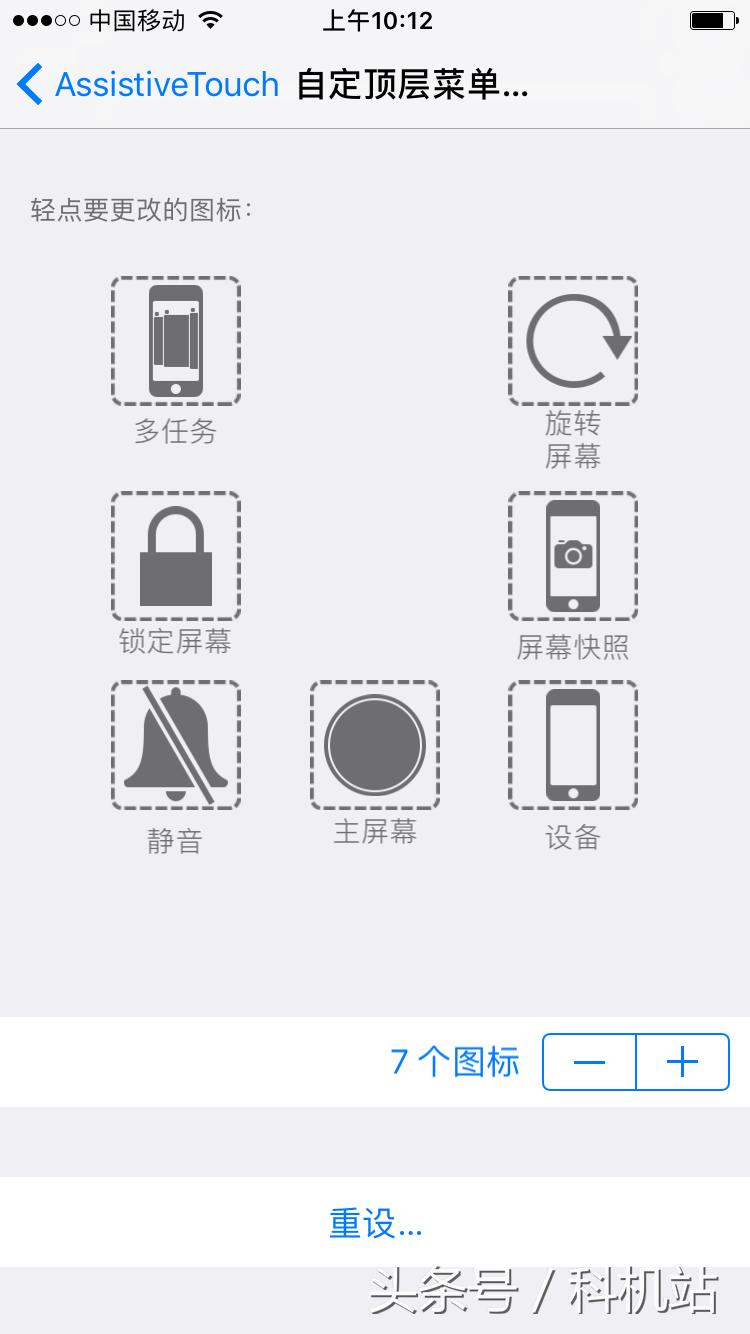
Task: Select the 锁定屏幕 lock icon
Action: (x=175, y=555)
